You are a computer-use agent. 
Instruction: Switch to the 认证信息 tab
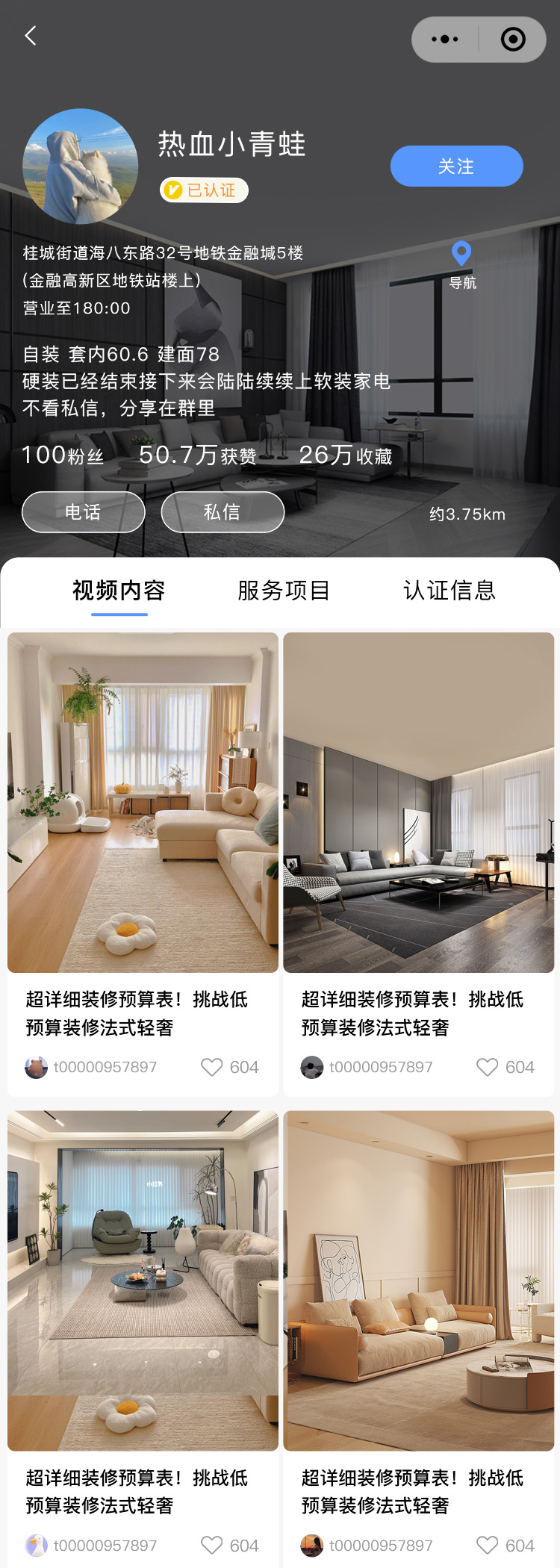449,591
